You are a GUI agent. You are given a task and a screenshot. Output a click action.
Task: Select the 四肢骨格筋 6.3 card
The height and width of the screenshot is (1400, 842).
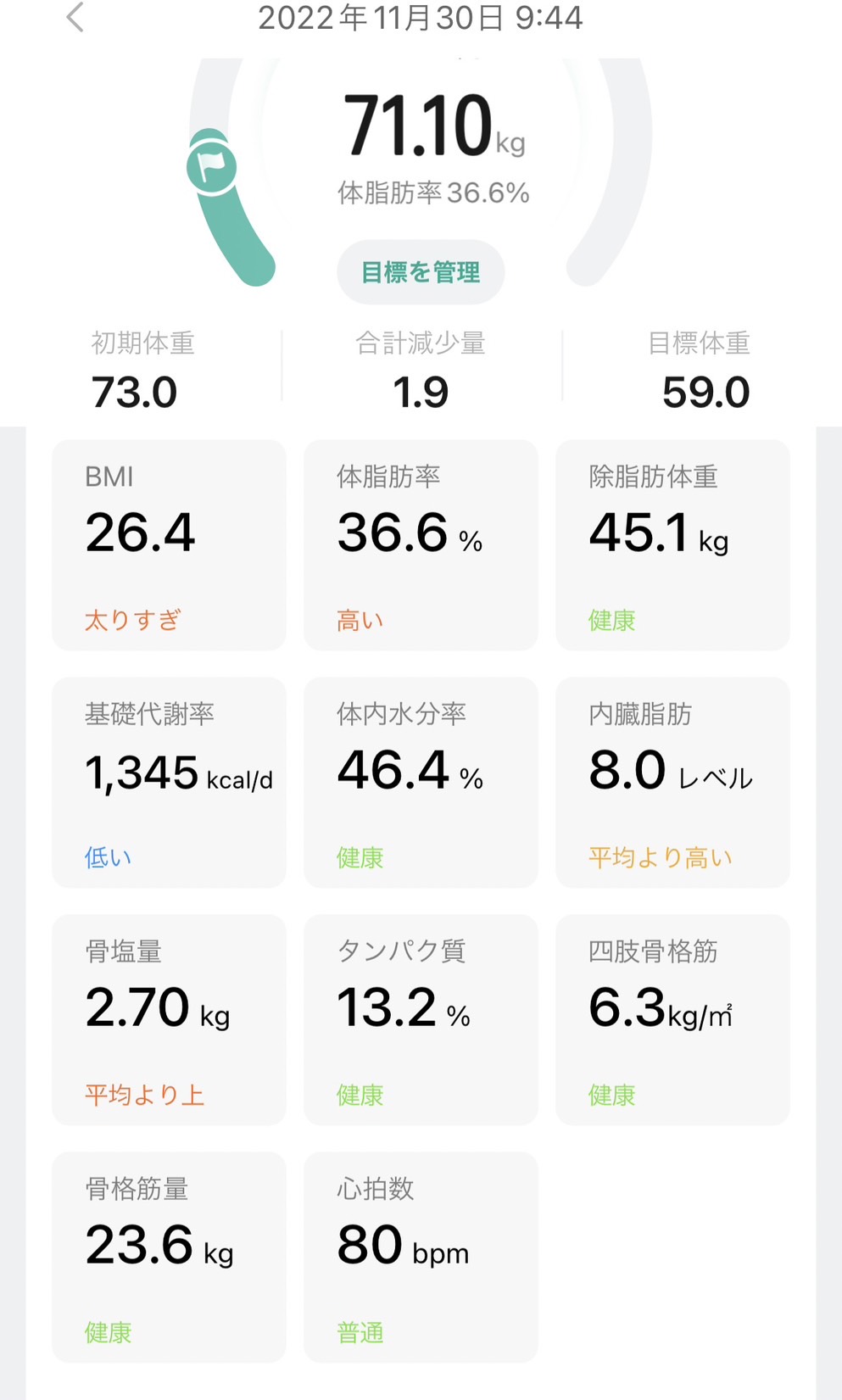pyautogui.click(x=672, y=1020)
